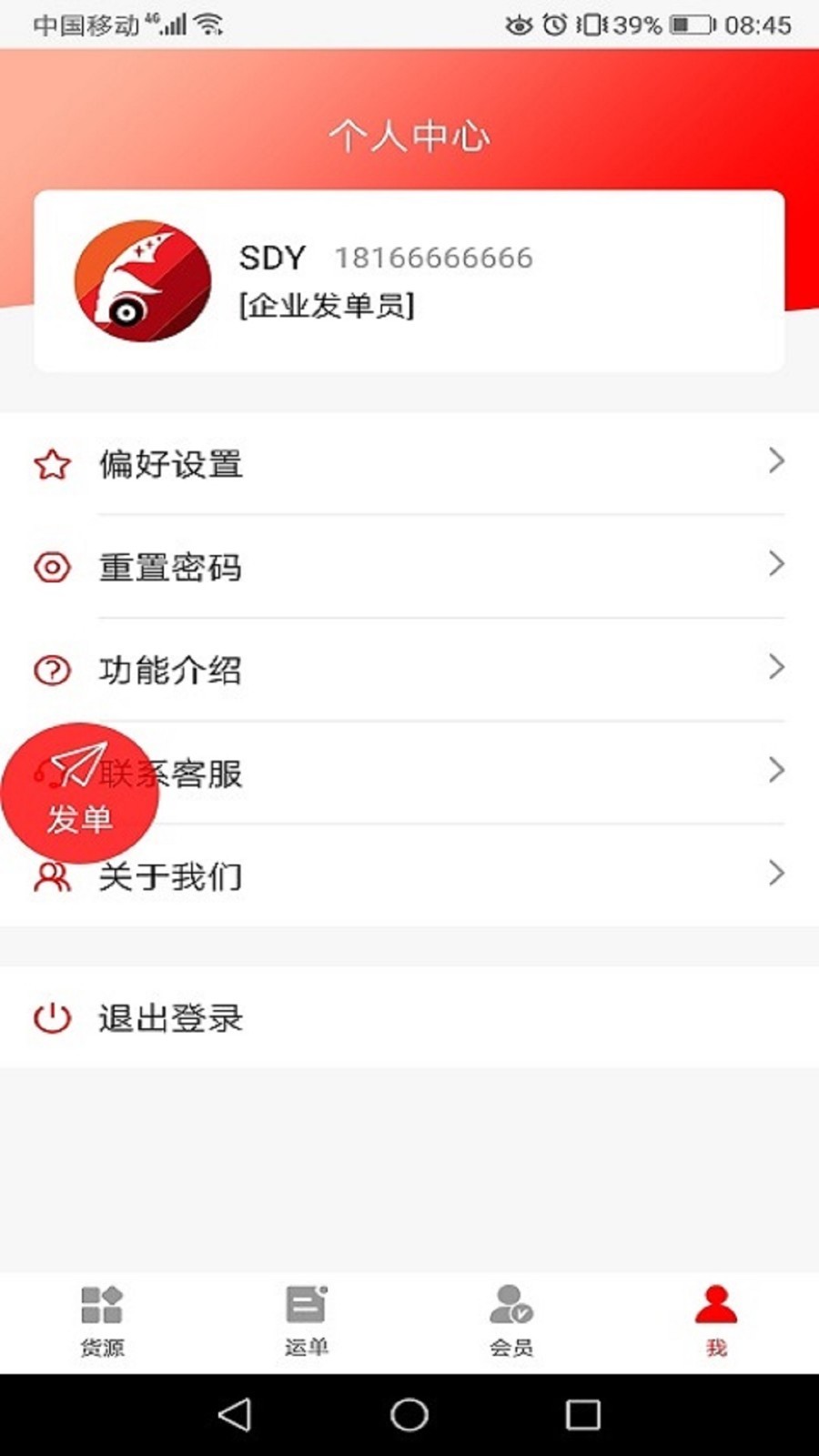Viewport: 819px width, 1456px height.
Task: Open 关于我们 about us page
Action: [x=409, y=875]
